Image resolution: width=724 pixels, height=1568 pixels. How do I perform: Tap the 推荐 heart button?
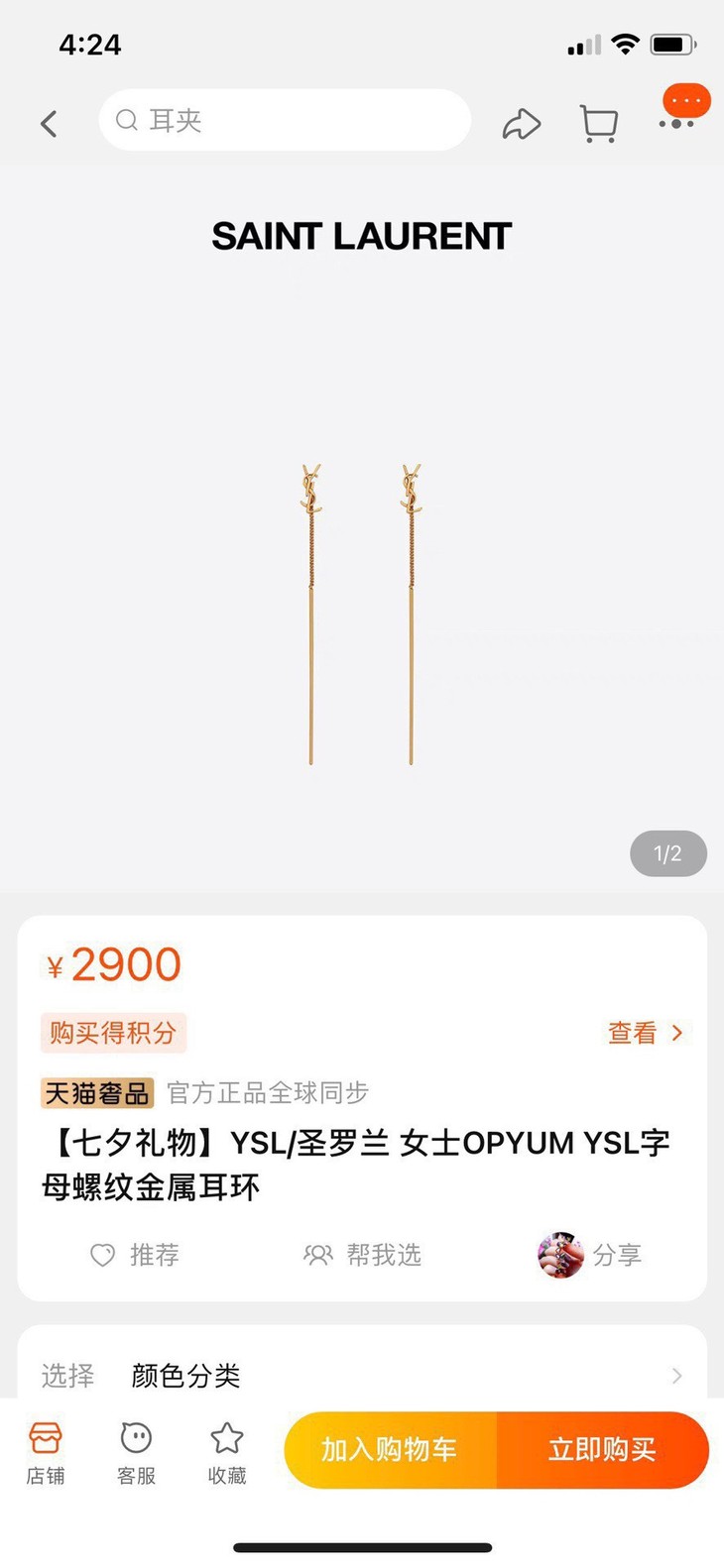[135, 1255]
